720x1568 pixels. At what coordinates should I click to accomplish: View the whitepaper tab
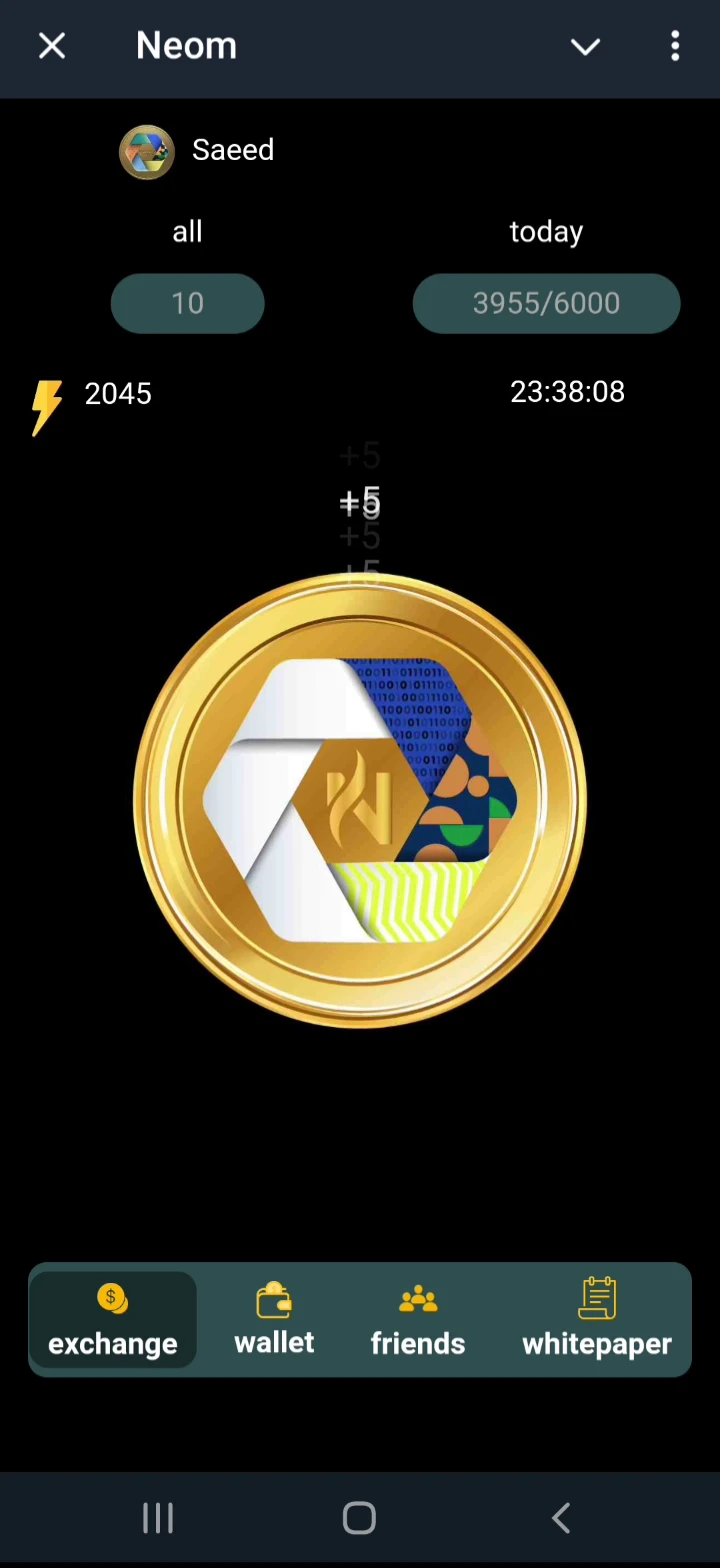(x=597, y=1320)
